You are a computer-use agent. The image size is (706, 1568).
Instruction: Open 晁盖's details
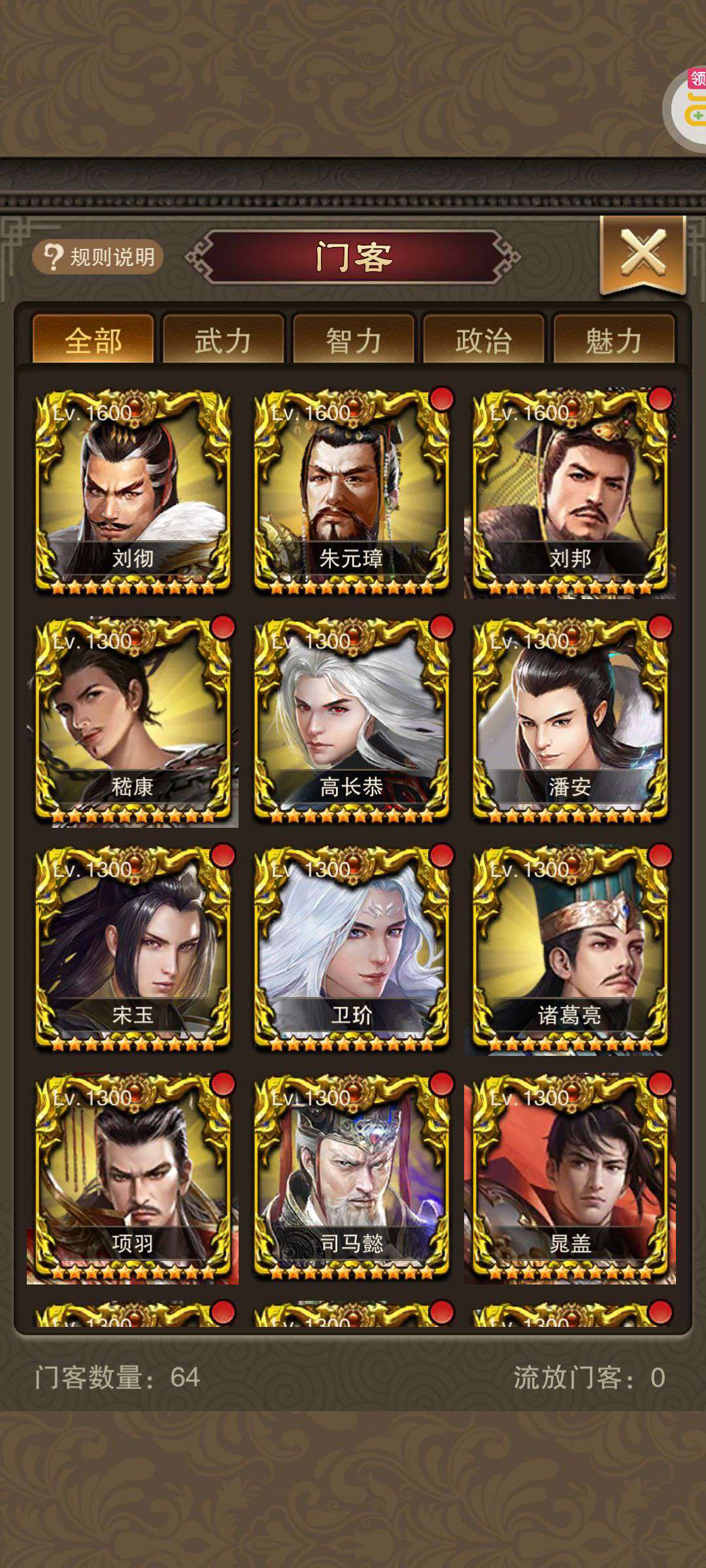pyautogui.click(x=570, y=1177)
